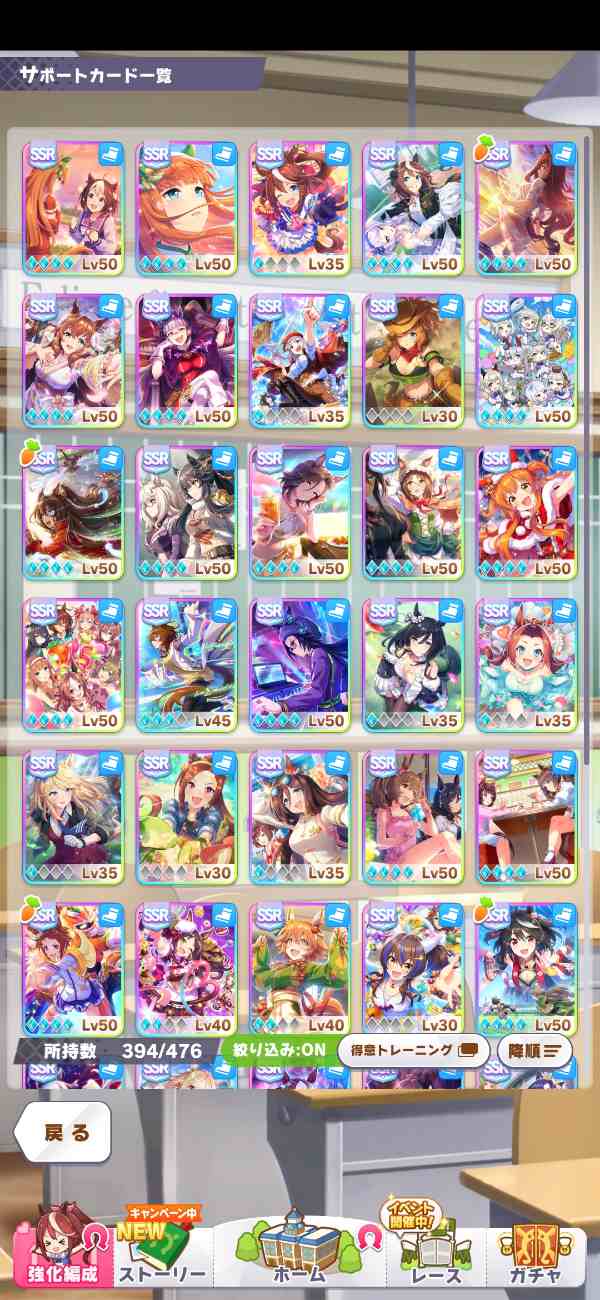Image resolution: width=600 pixels, height=1300 pixels.
Task: Tap the 戻る back button
Action: pyautogui.click(x=64, y=1132)
